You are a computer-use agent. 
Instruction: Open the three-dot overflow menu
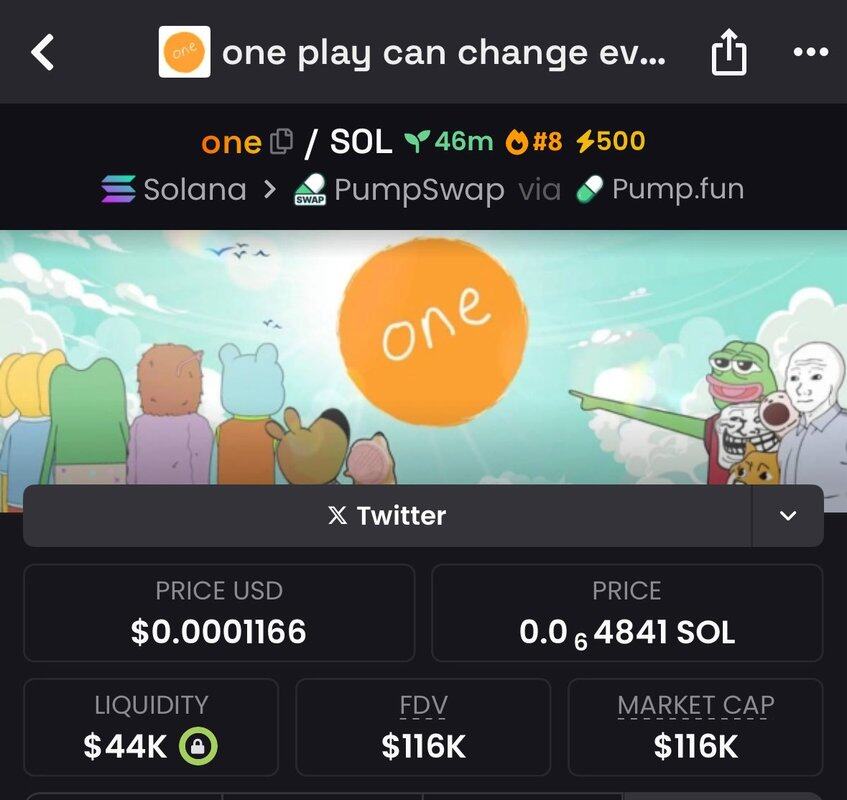pos(810,52)
